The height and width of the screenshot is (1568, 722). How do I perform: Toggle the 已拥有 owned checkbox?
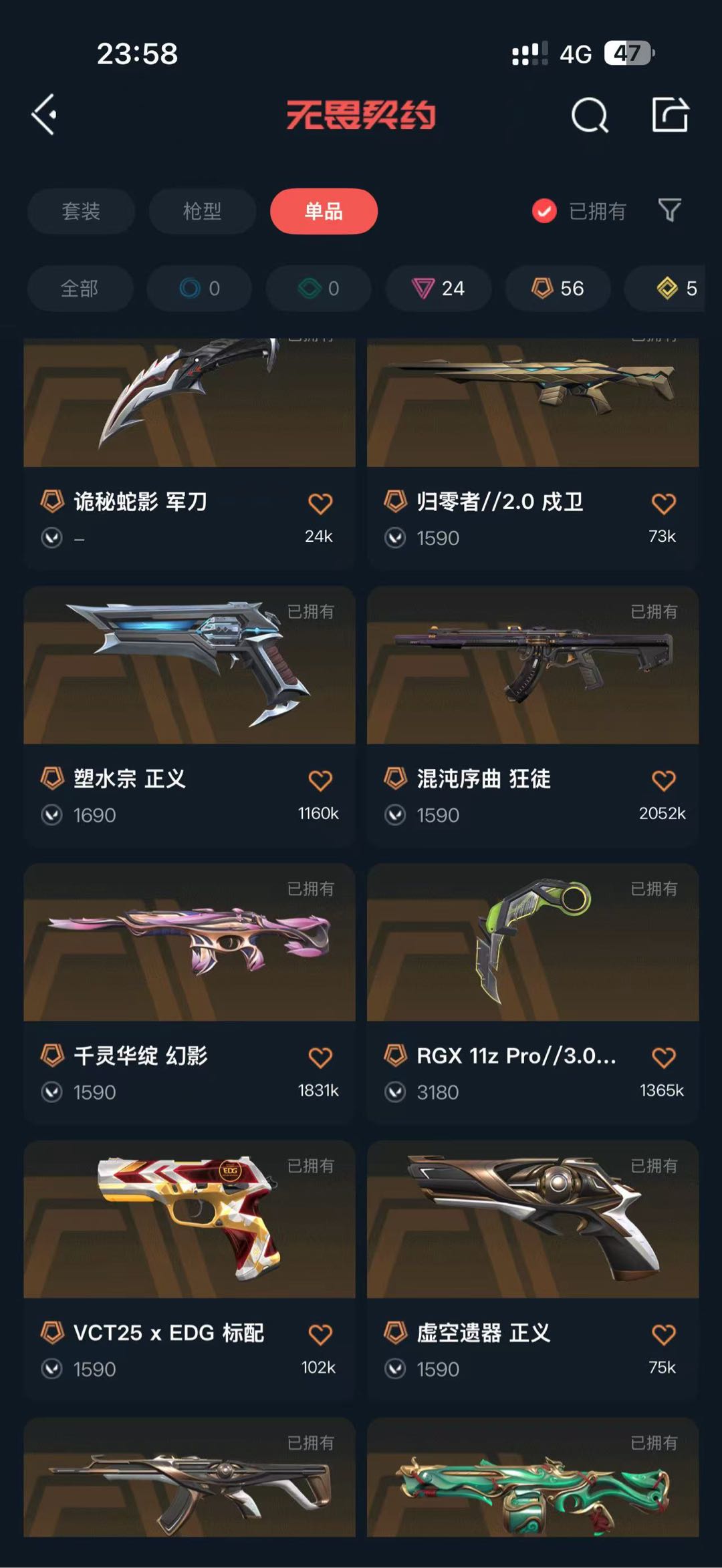click(x=544, y=211)
